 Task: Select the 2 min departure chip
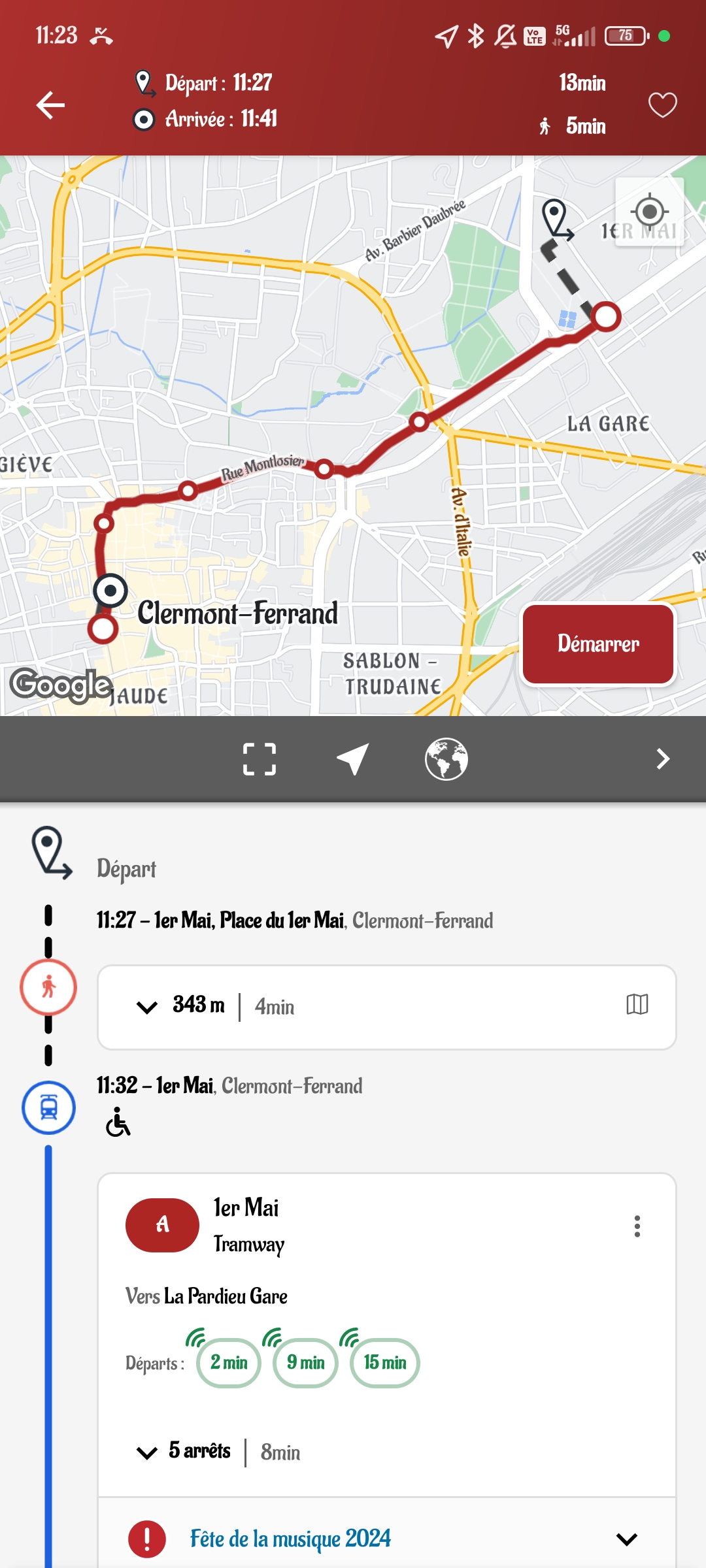(x=229, y=1363)
